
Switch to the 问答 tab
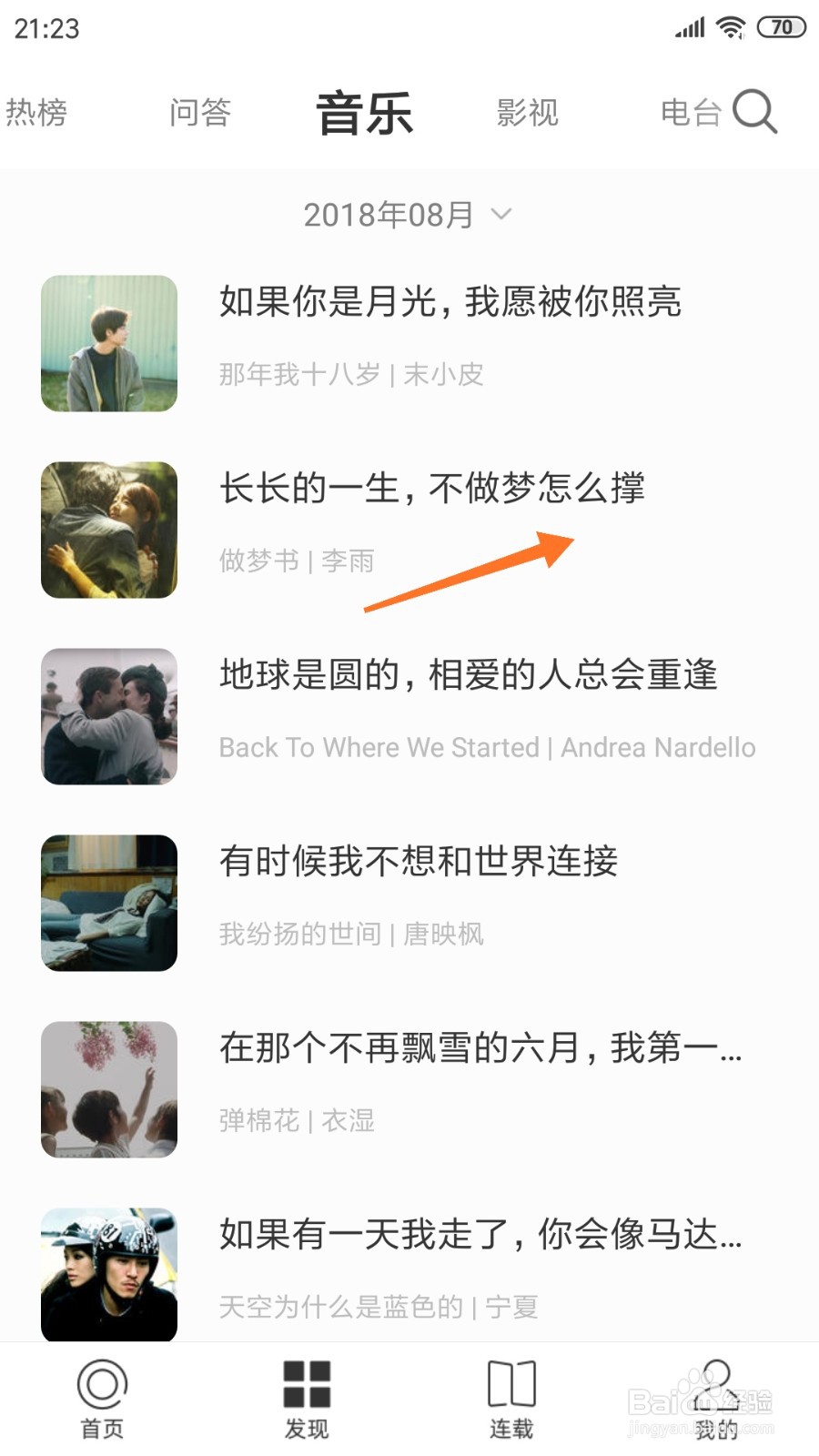point(200,113)
